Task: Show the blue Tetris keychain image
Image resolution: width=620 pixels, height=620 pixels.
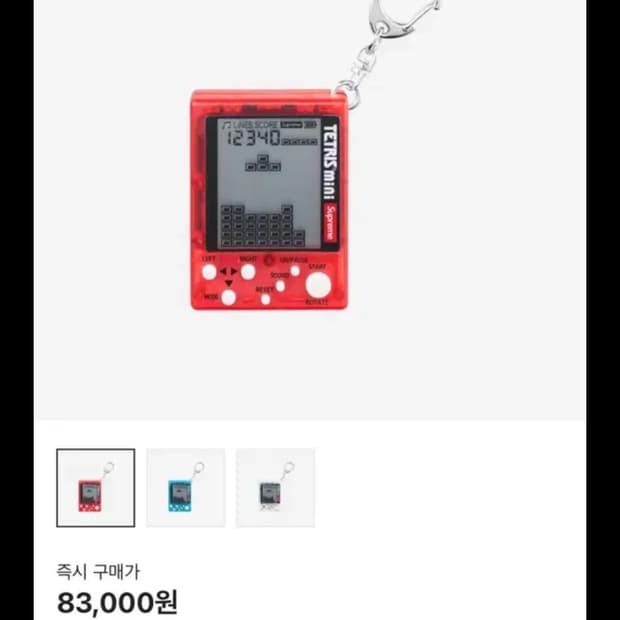Action: tap(185, 488)
